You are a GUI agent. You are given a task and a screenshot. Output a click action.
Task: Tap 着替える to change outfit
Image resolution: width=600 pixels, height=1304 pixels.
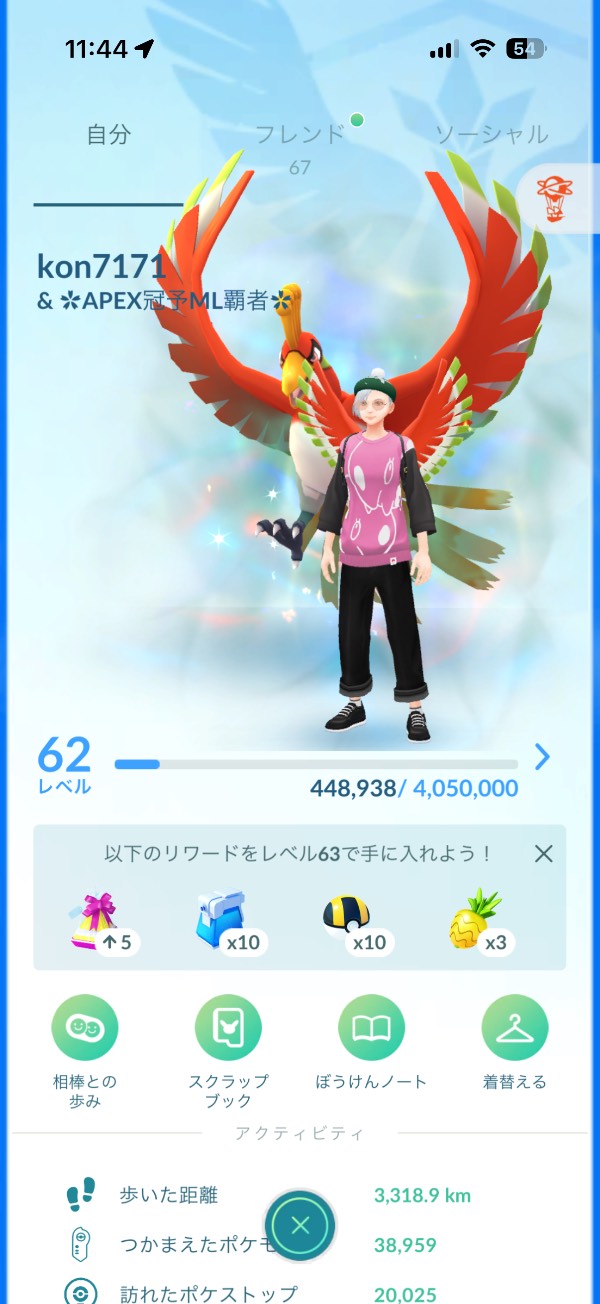[x=514, y=1029]
